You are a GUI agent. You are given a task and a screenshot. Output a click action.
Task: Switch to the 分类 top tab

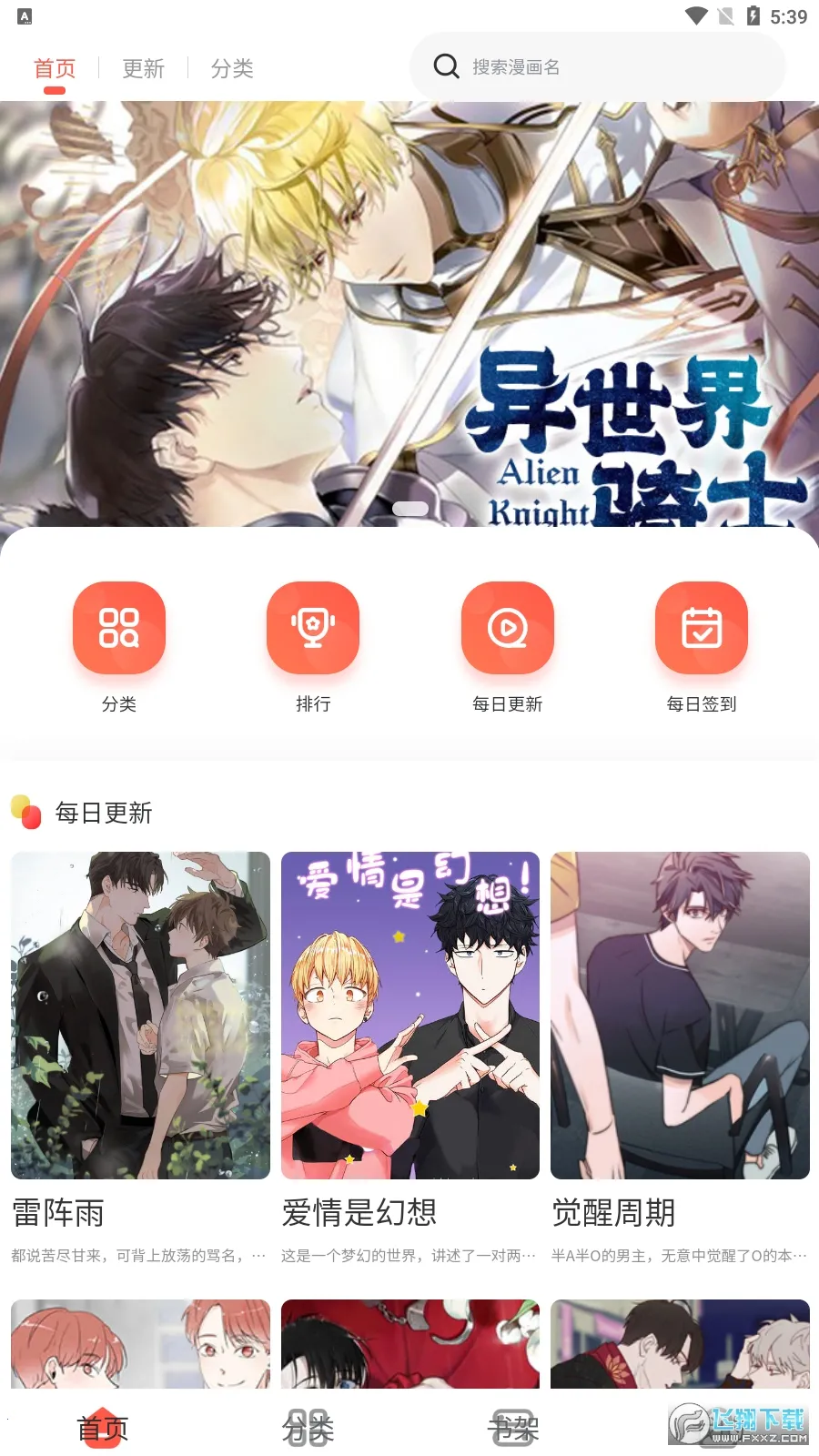point(232,68)
